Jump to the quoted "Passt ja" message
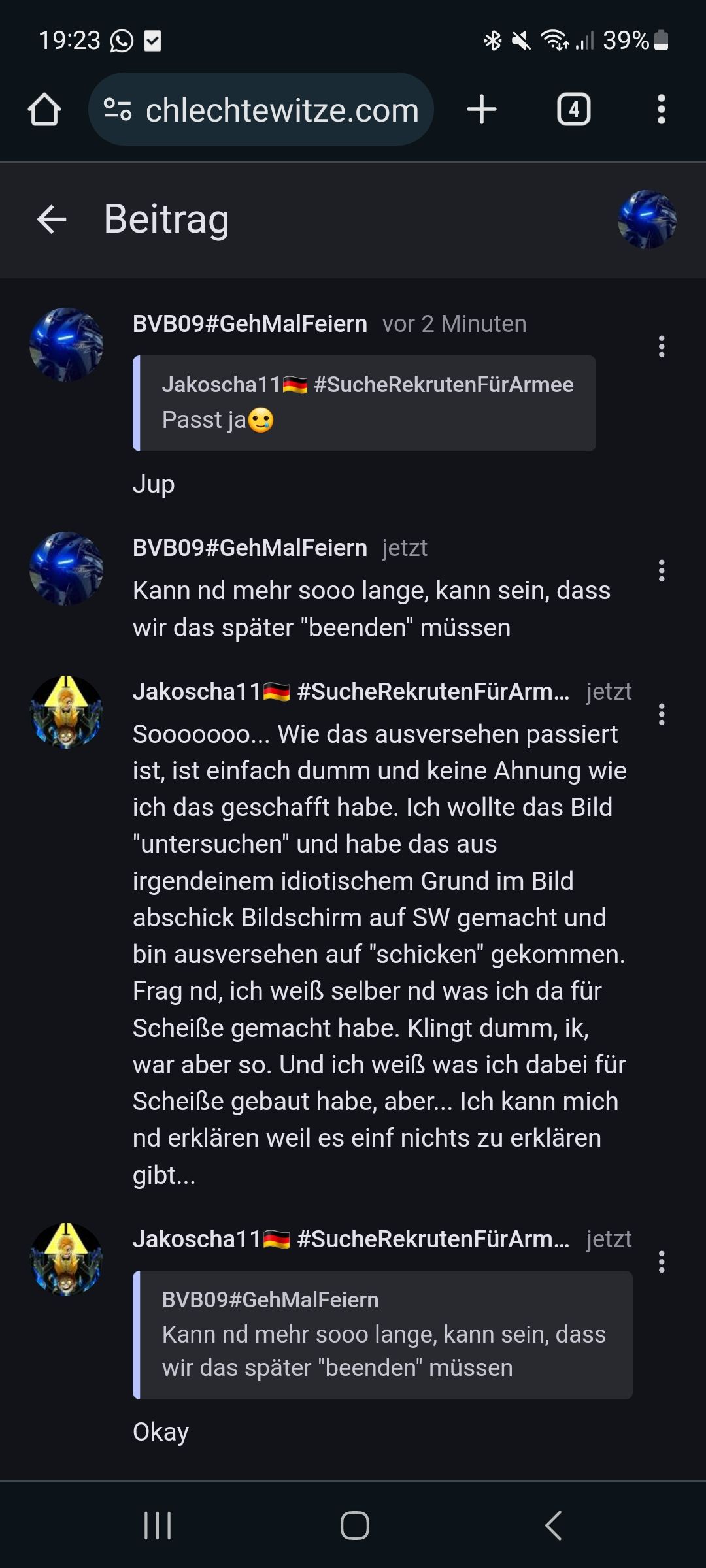This screenshot has width=706, height=1568. point(364,403)
